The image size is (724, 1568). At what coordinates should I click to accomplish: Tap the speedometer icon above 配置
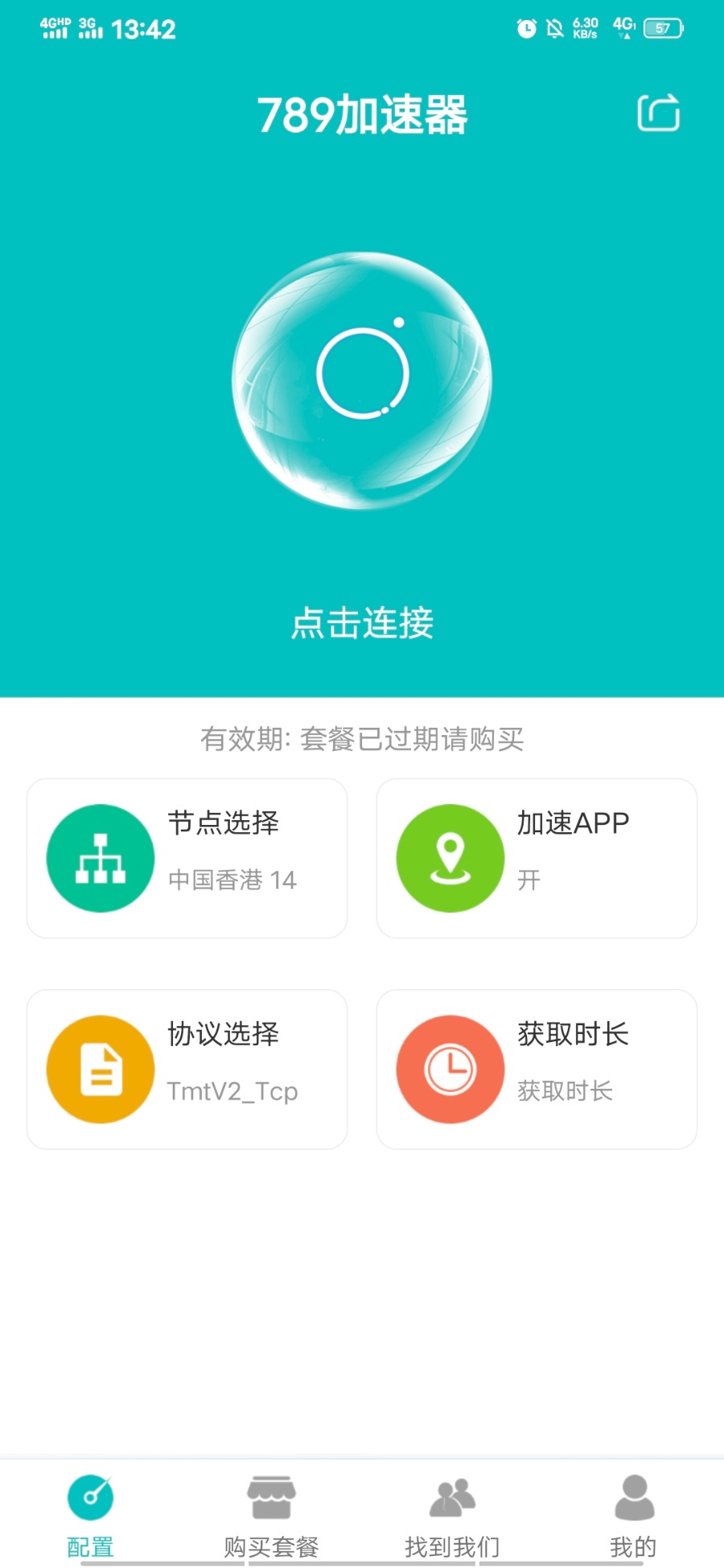(x=90, y=1497)
